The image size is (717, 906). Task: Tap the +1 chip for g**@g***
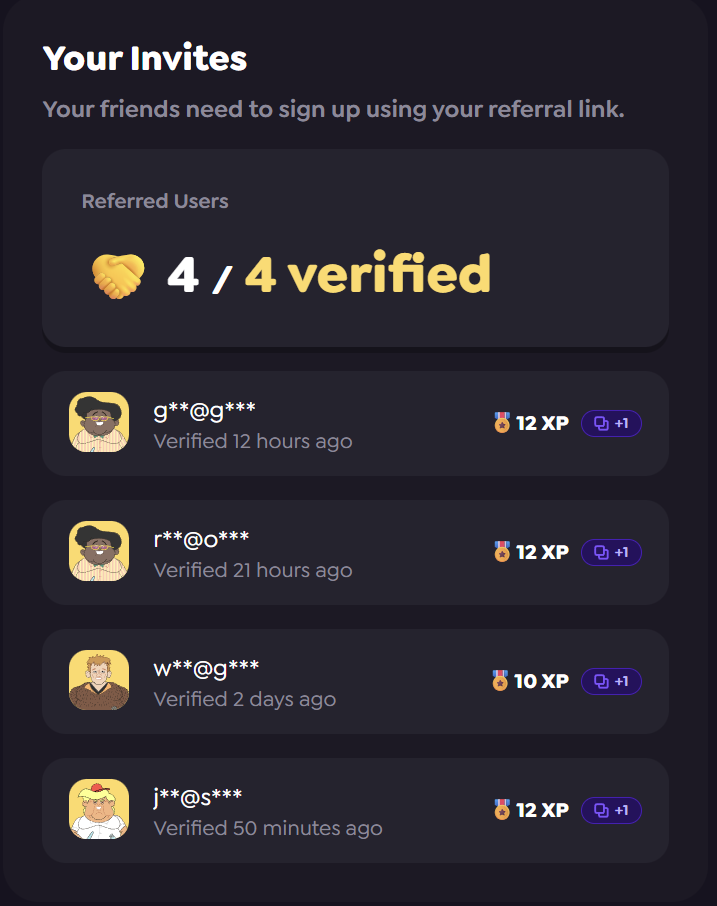point(611,424)
